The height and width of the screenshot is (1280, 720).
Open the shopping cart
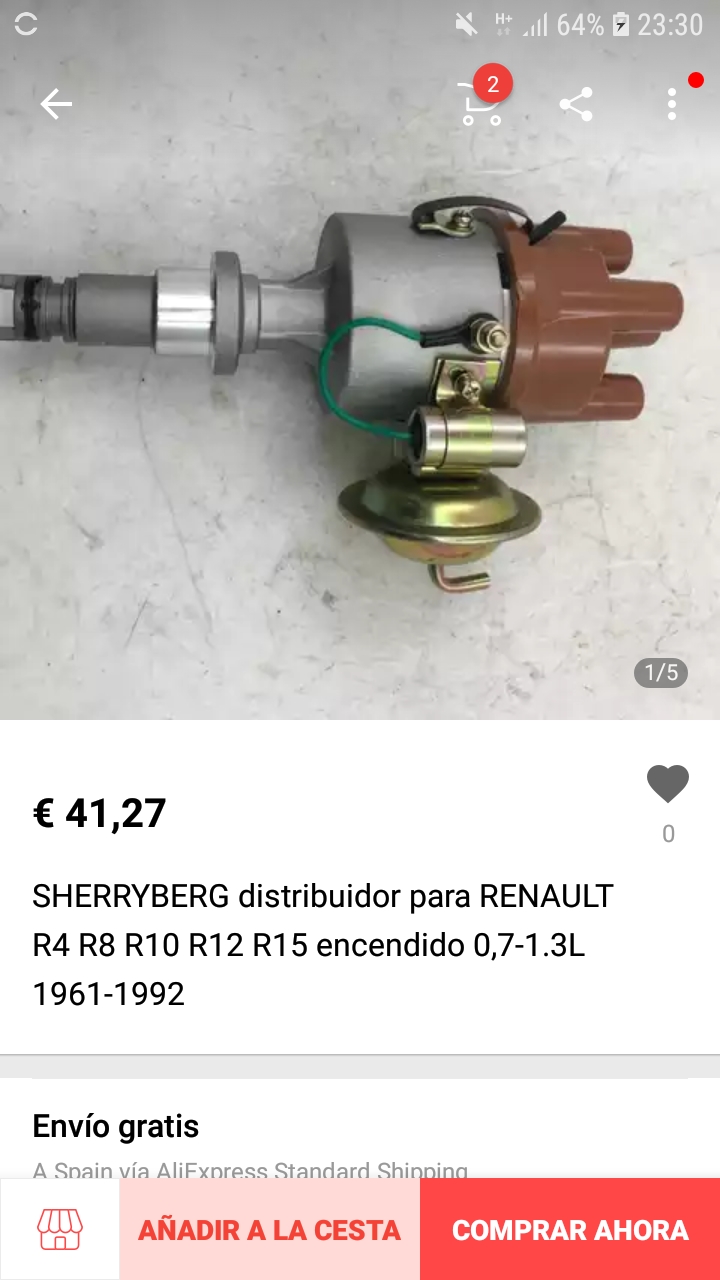[482, 103]
